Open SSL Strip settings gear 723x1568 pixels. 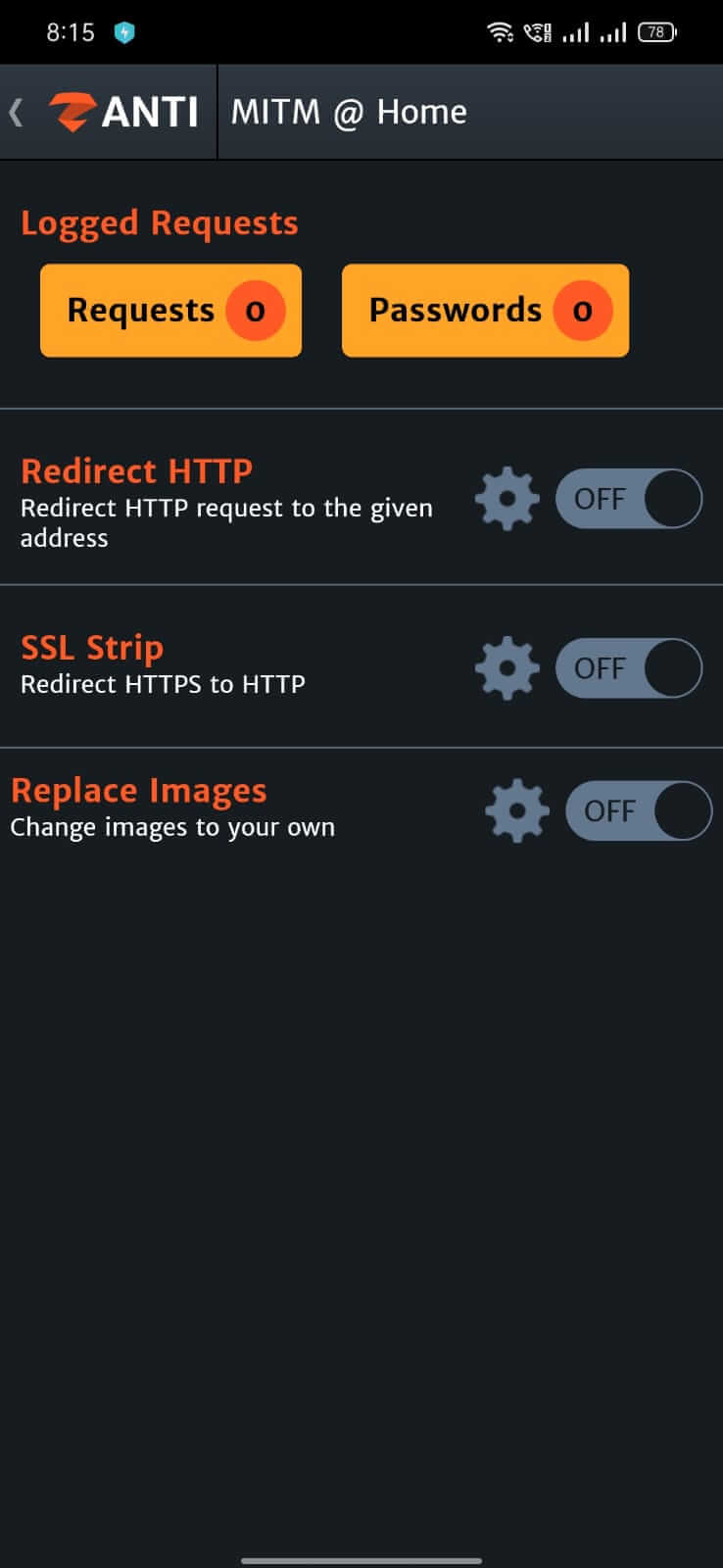click(506, 668)
